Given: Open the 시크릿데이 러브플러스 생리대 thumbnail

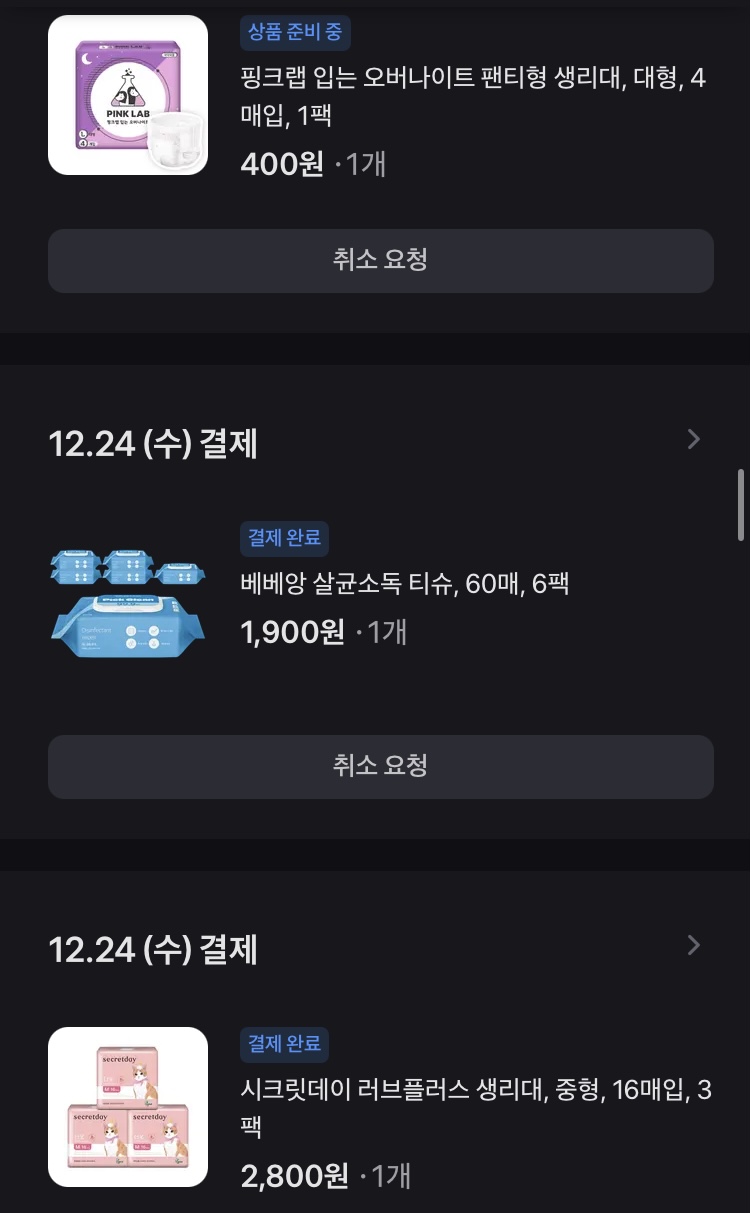Looking at the screenshot, I should (128, 1107).
